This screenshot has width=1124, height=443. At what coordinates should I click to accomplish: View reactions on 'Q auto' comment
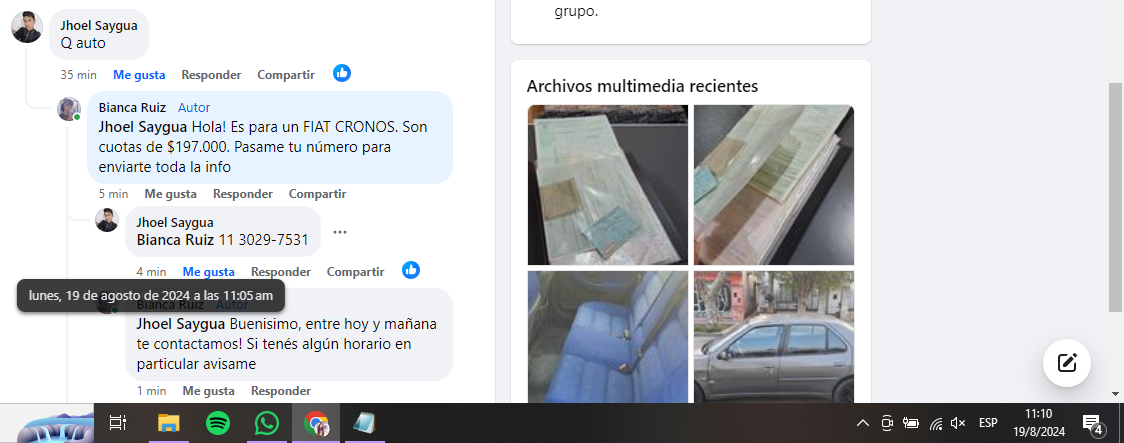click(x=342, y=73)
